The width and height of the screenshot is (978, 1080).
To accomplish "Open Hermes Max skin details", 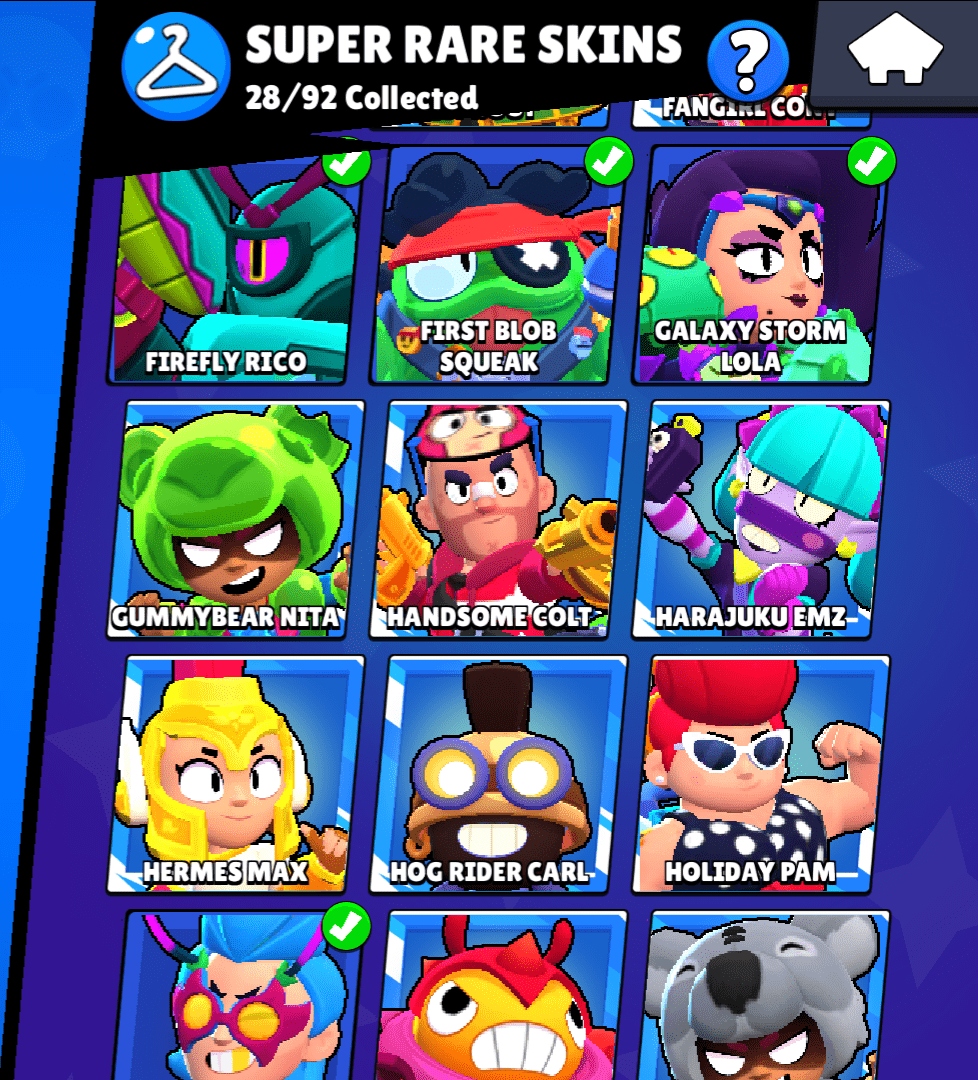I will pyautogui.click(x=235, y=772).
